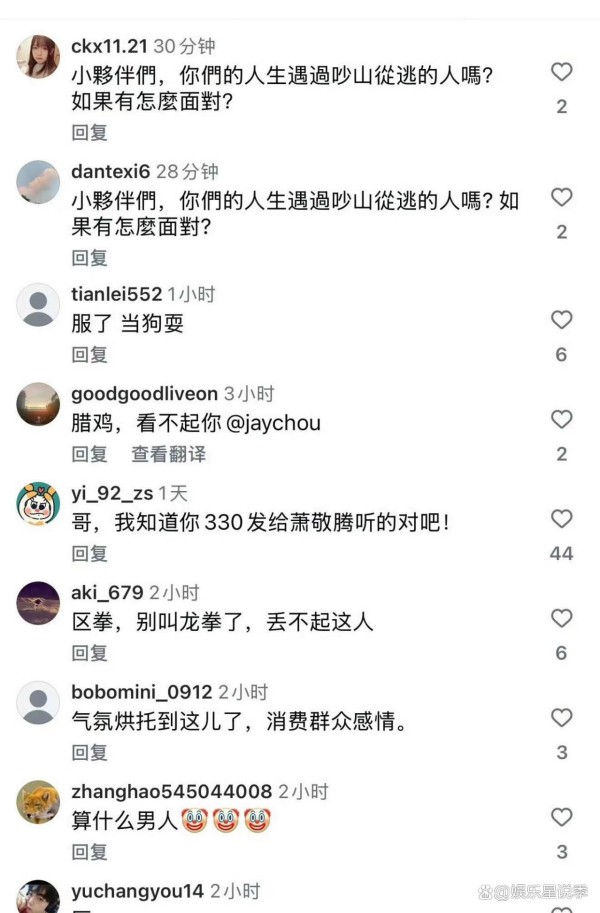Viewport: 600px width, 913px height.
Task: Like aki_679's comment
Action: click(x=562, y=618)
